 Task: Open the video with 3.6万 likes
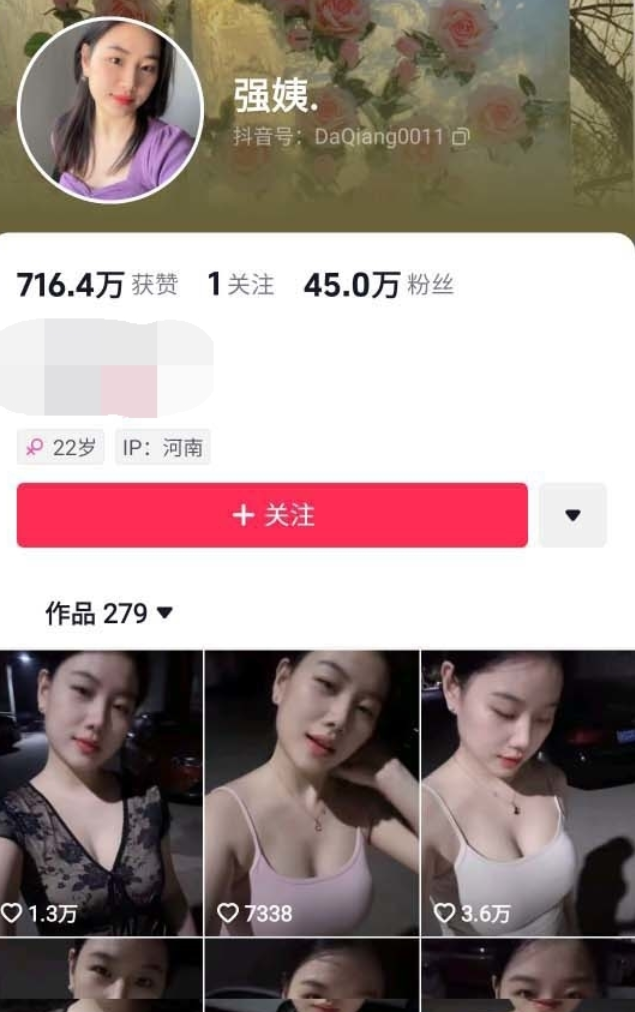click(x=527, y=792)
